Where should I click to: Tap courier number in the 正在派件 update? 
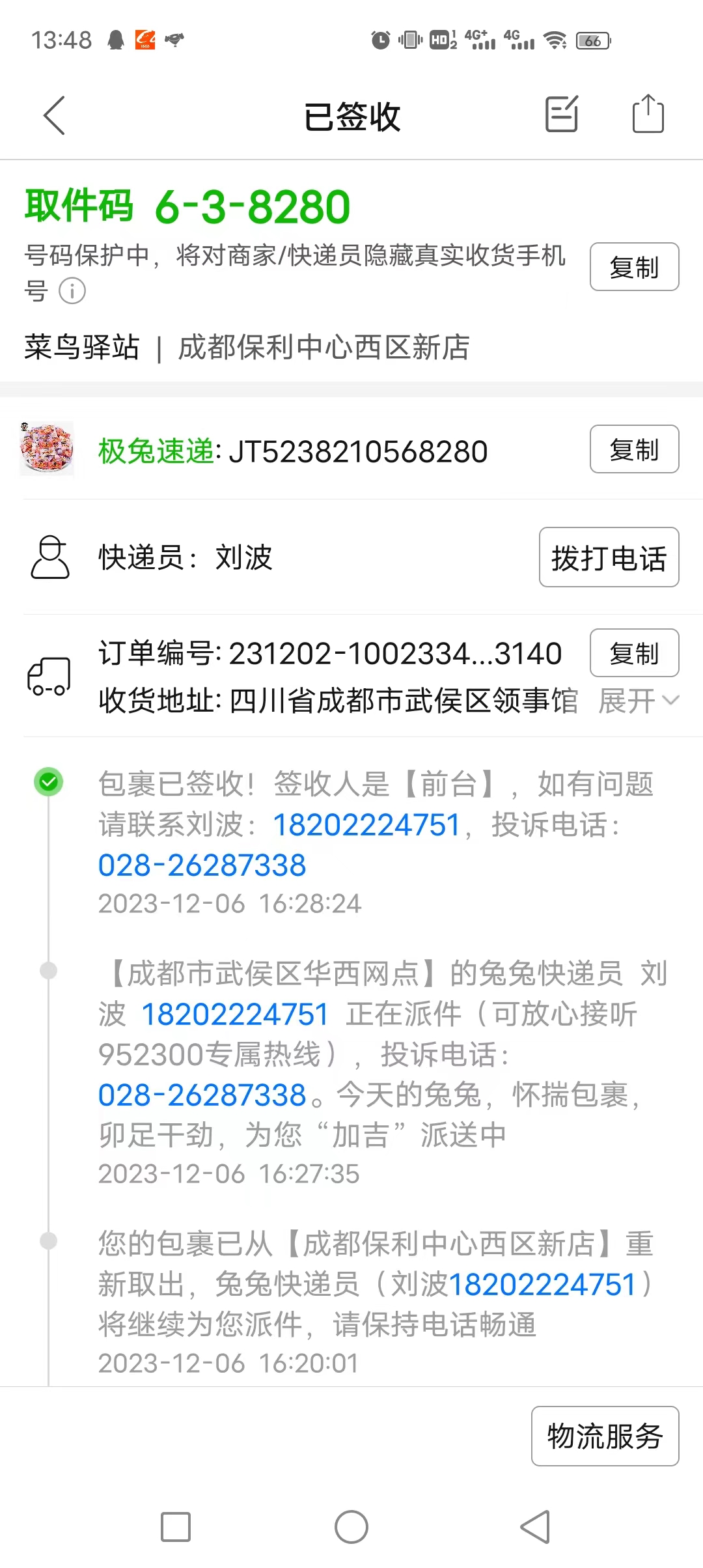(235, 1015)
